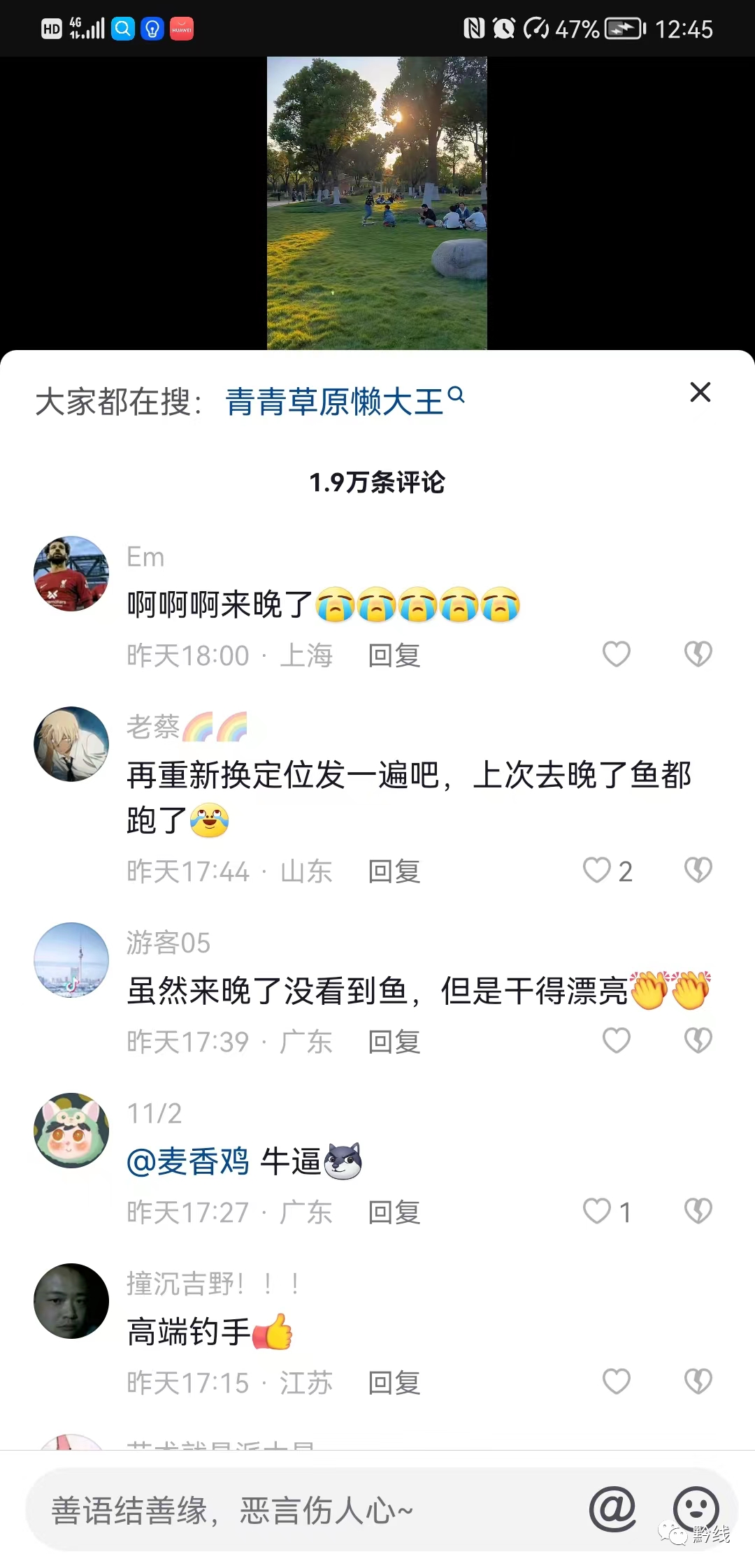This screenshot has height=1568, width=755.
Task: Like Em's comment
Action: (616, 655)
